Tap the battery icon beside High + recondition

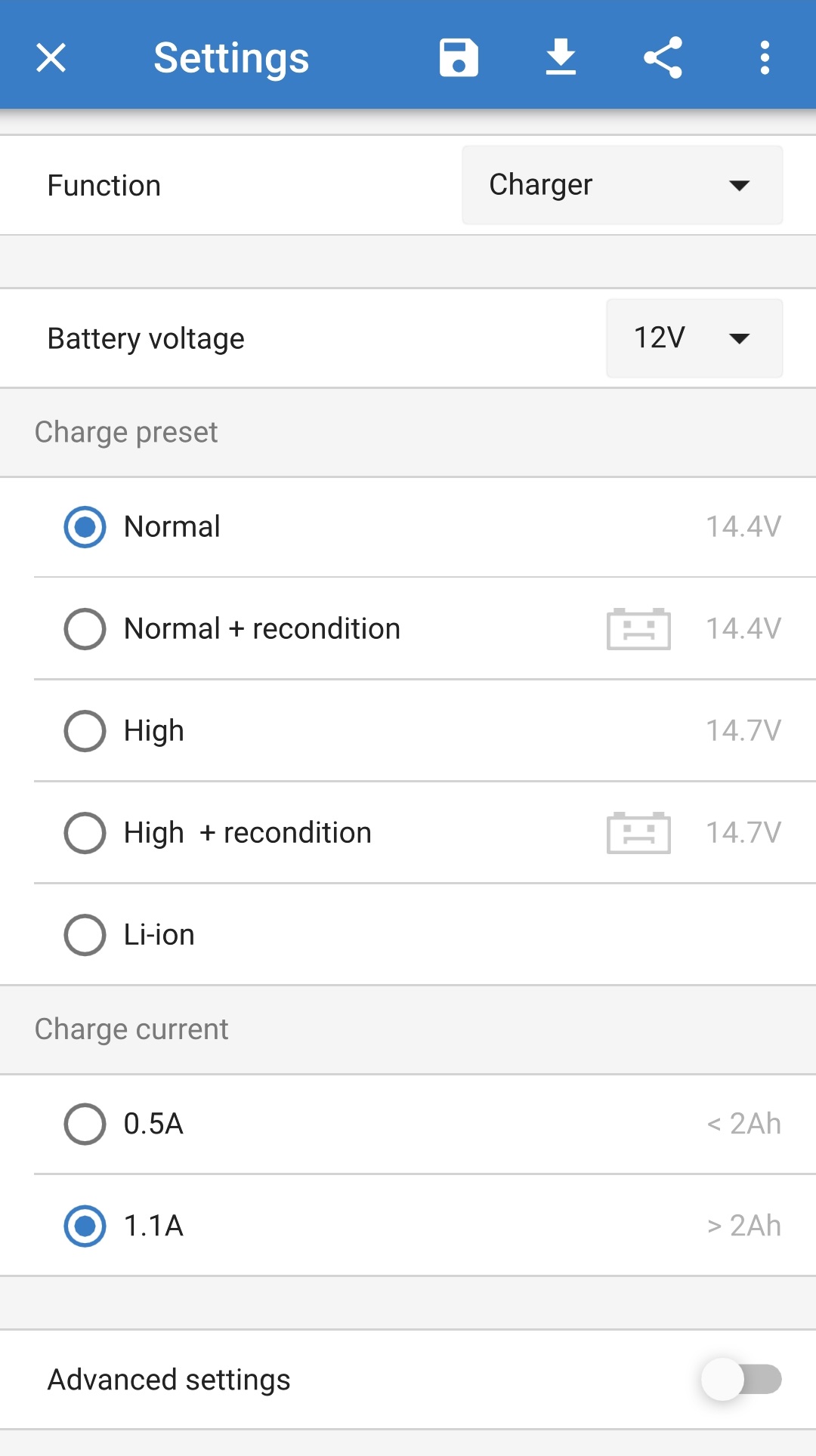pos(638,832)
